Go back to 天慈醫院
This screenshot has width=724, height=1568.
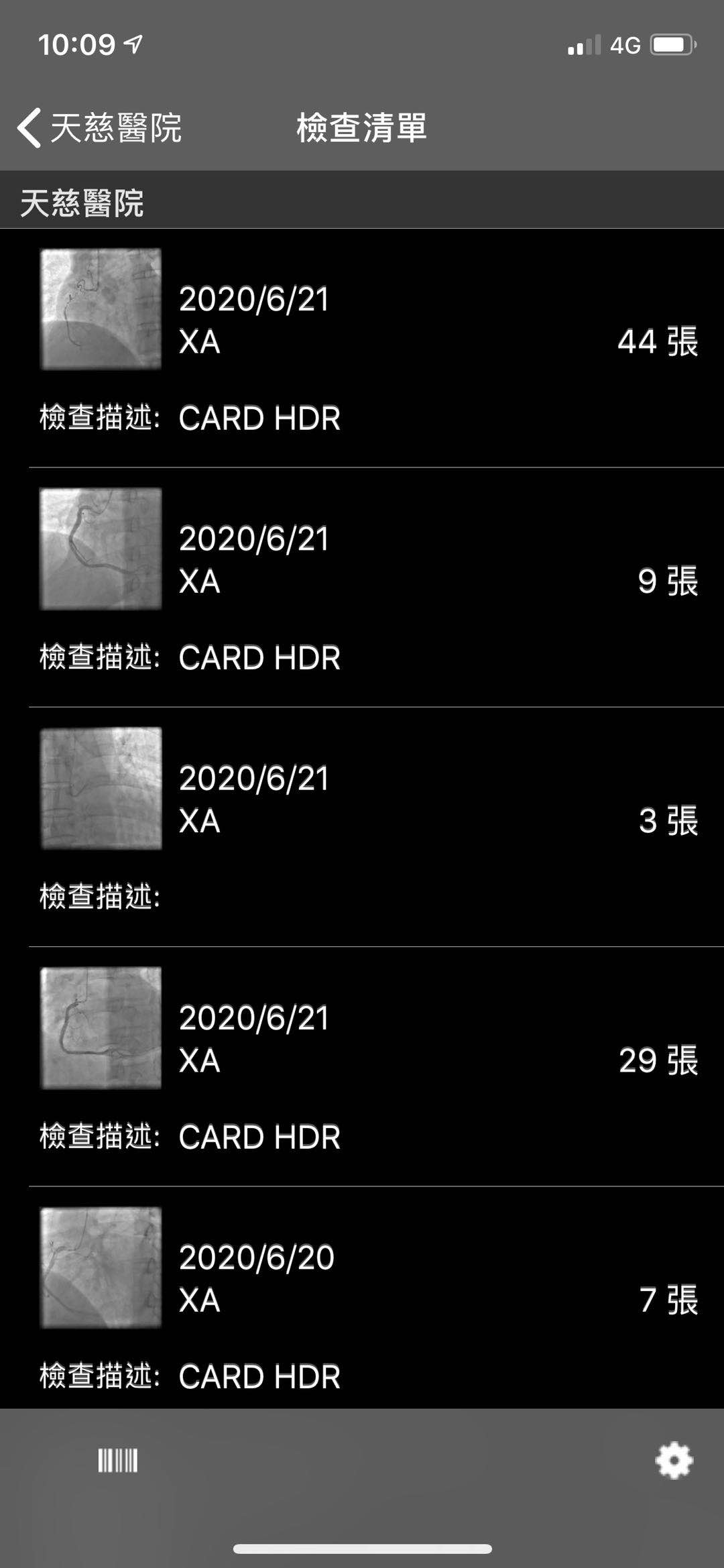[x=99, y=127]
